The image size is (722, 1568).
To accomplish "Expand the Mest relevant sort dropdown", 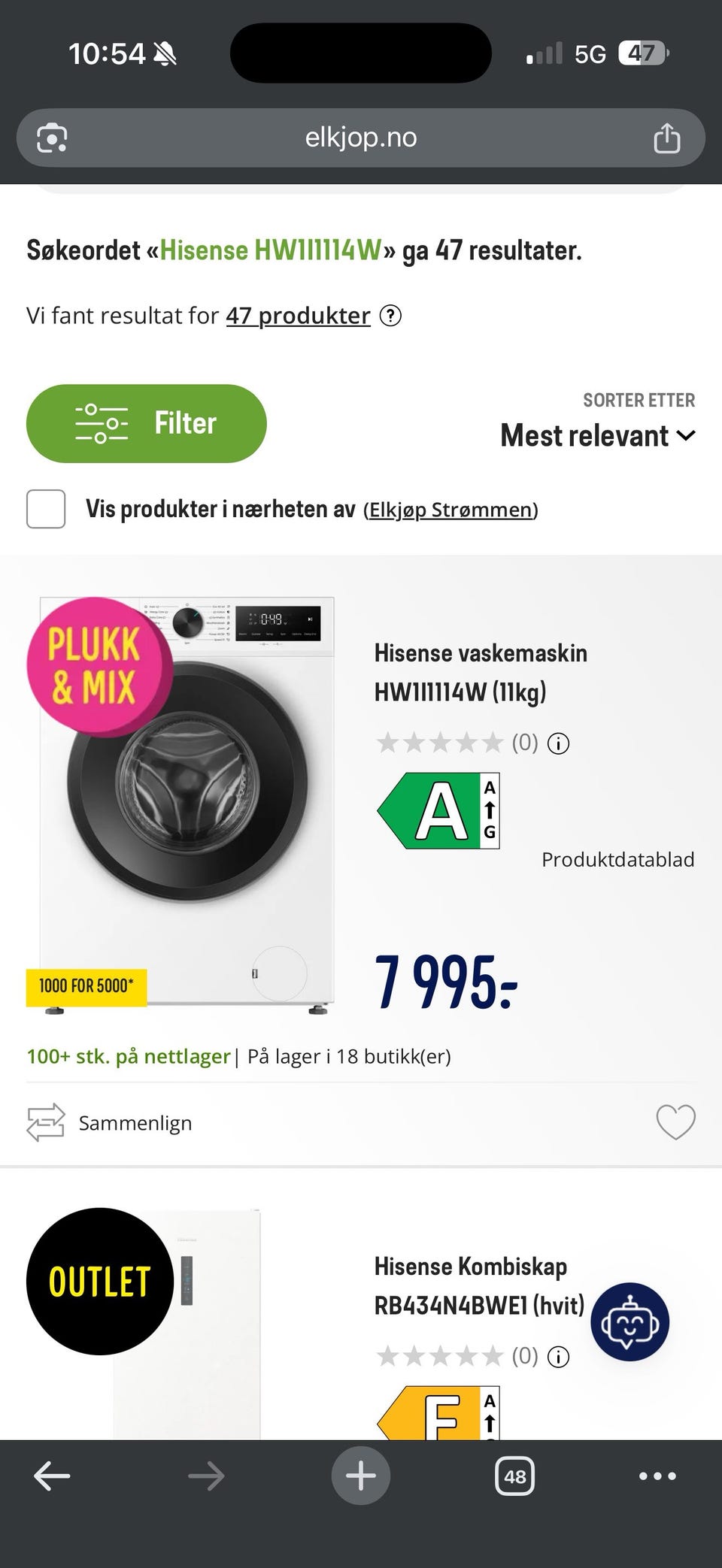I will (x=598, y=436).
